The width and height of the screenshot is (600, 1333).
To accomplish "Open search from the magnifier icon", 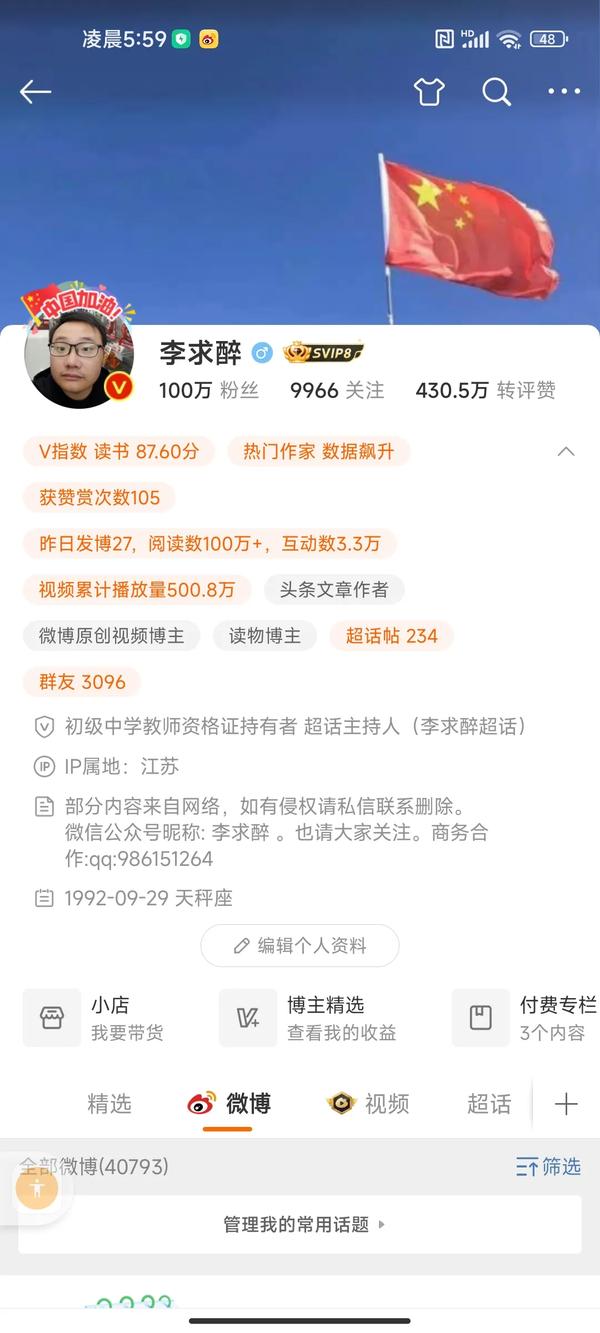I will 496,92.
